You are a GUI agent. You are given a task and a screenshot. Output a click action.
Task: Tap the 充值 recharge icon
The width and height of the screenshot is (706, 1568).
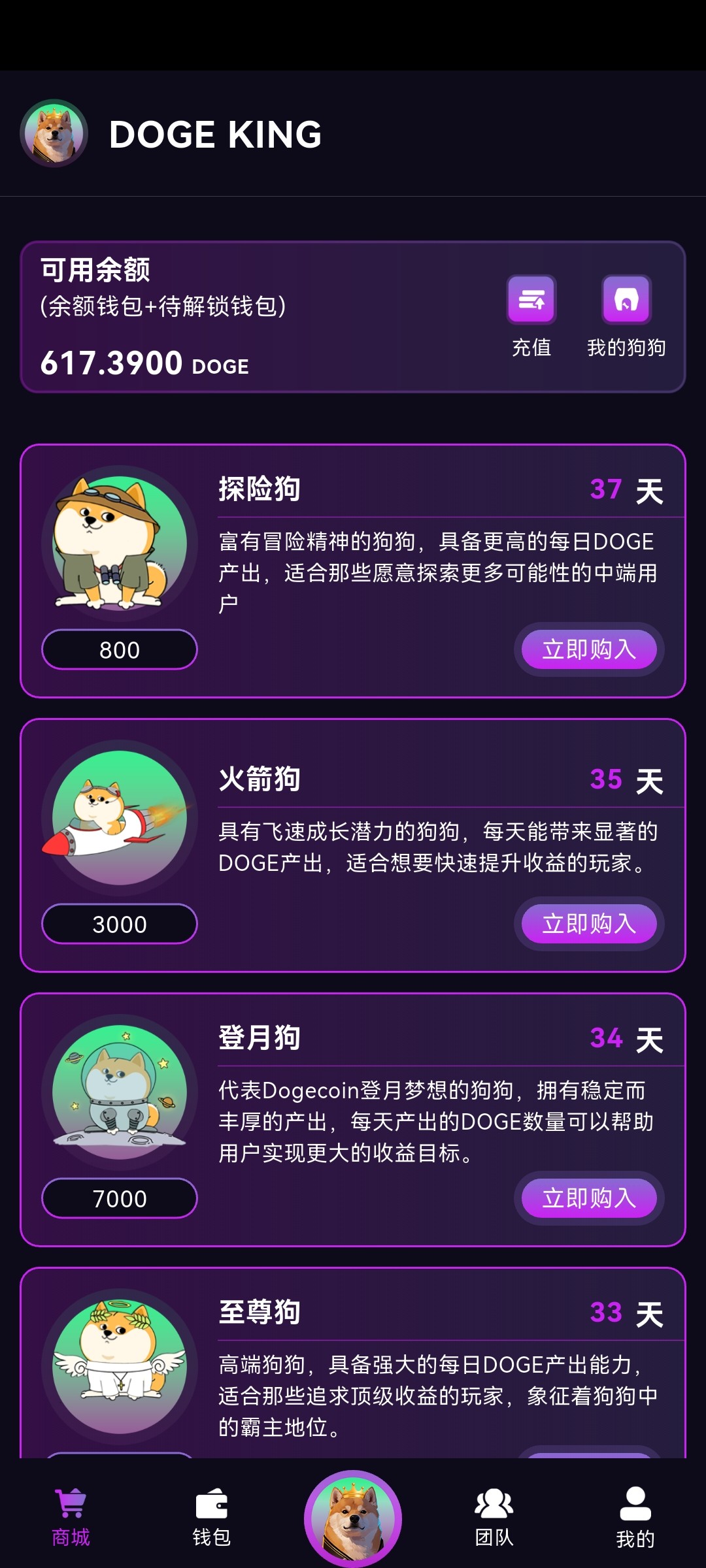pyautogui.click(x=531, y=300)
